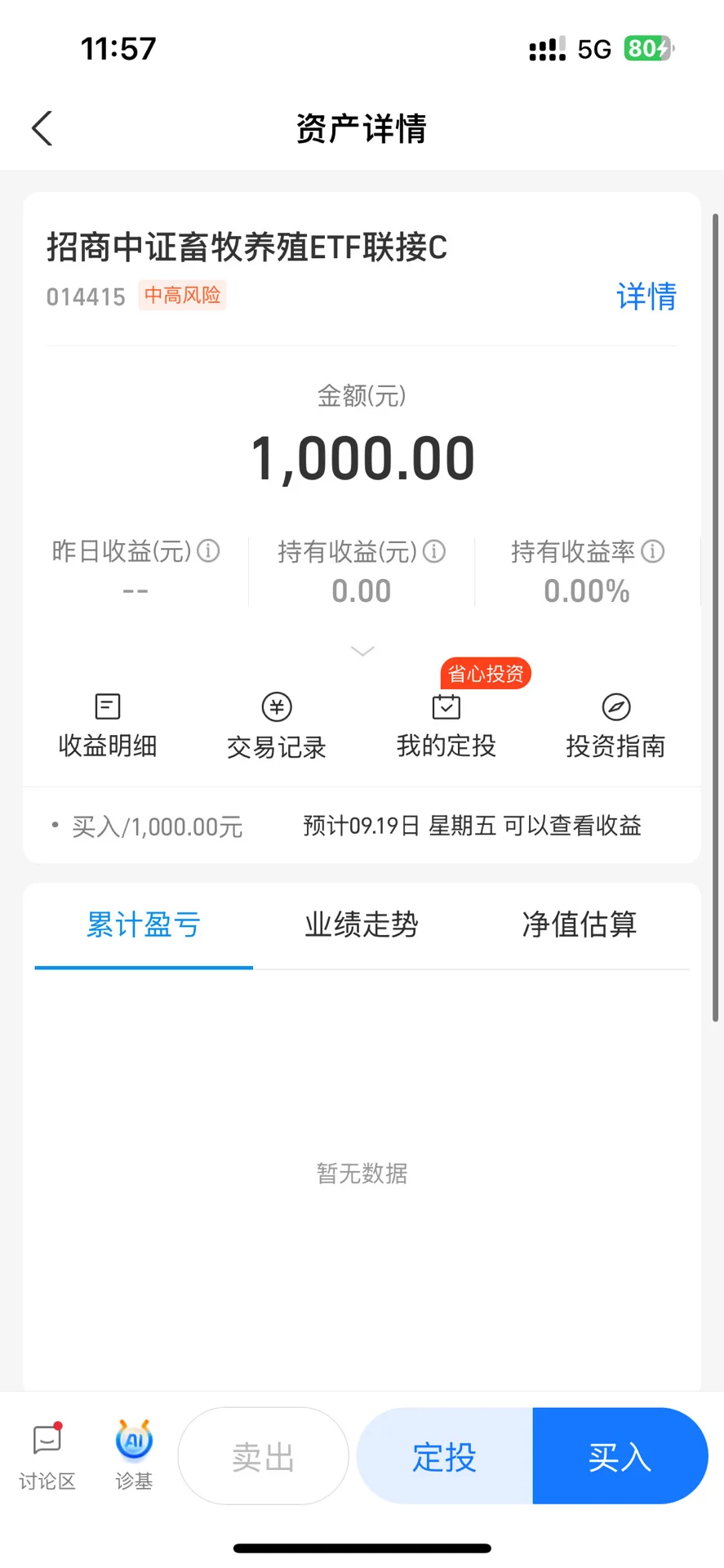724x1568 pixels.
Task: Open the 讨论区 discussion forum
Action: click(47, 1457)
